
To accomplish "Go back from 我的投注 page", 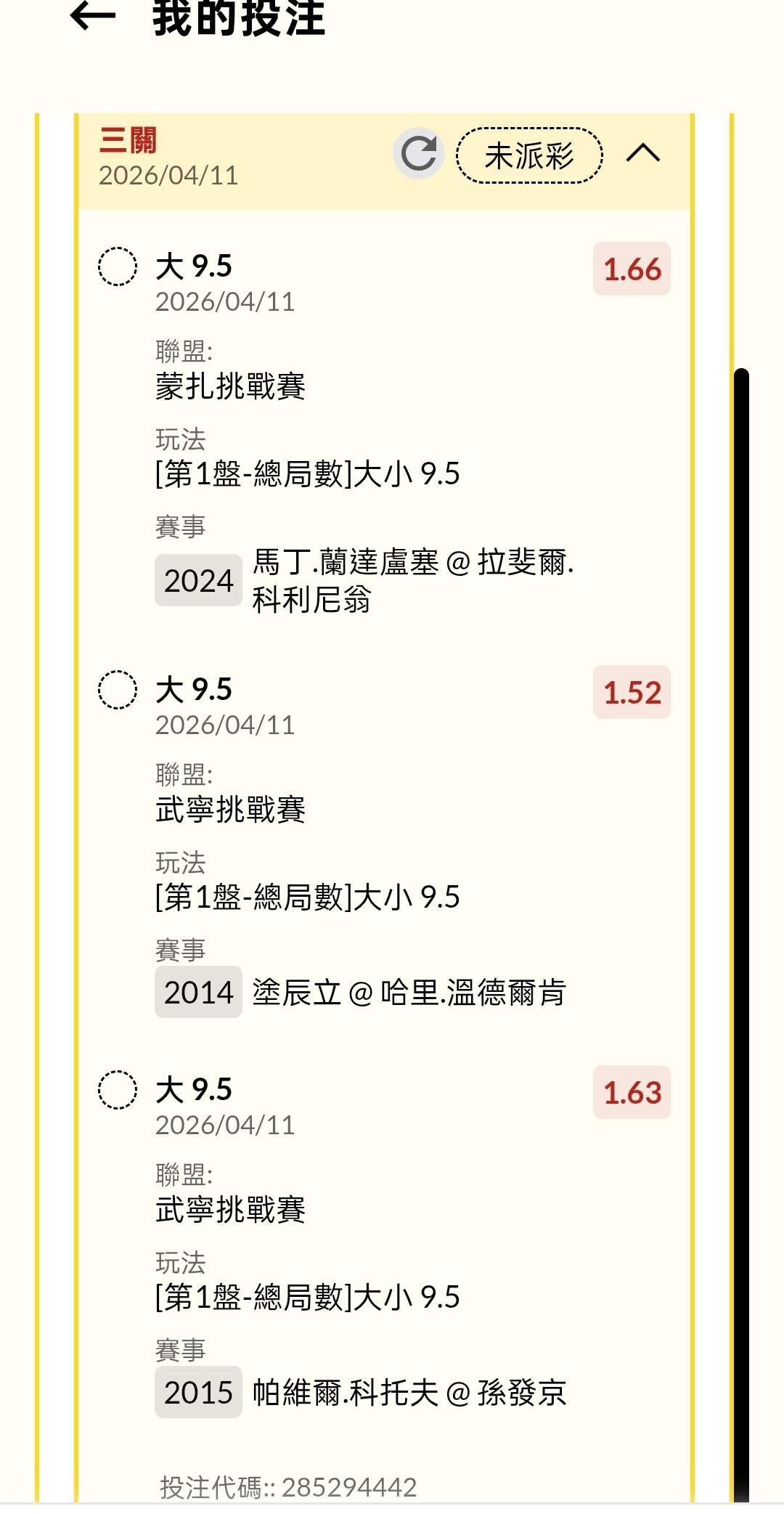I will [x=93, y=16].
